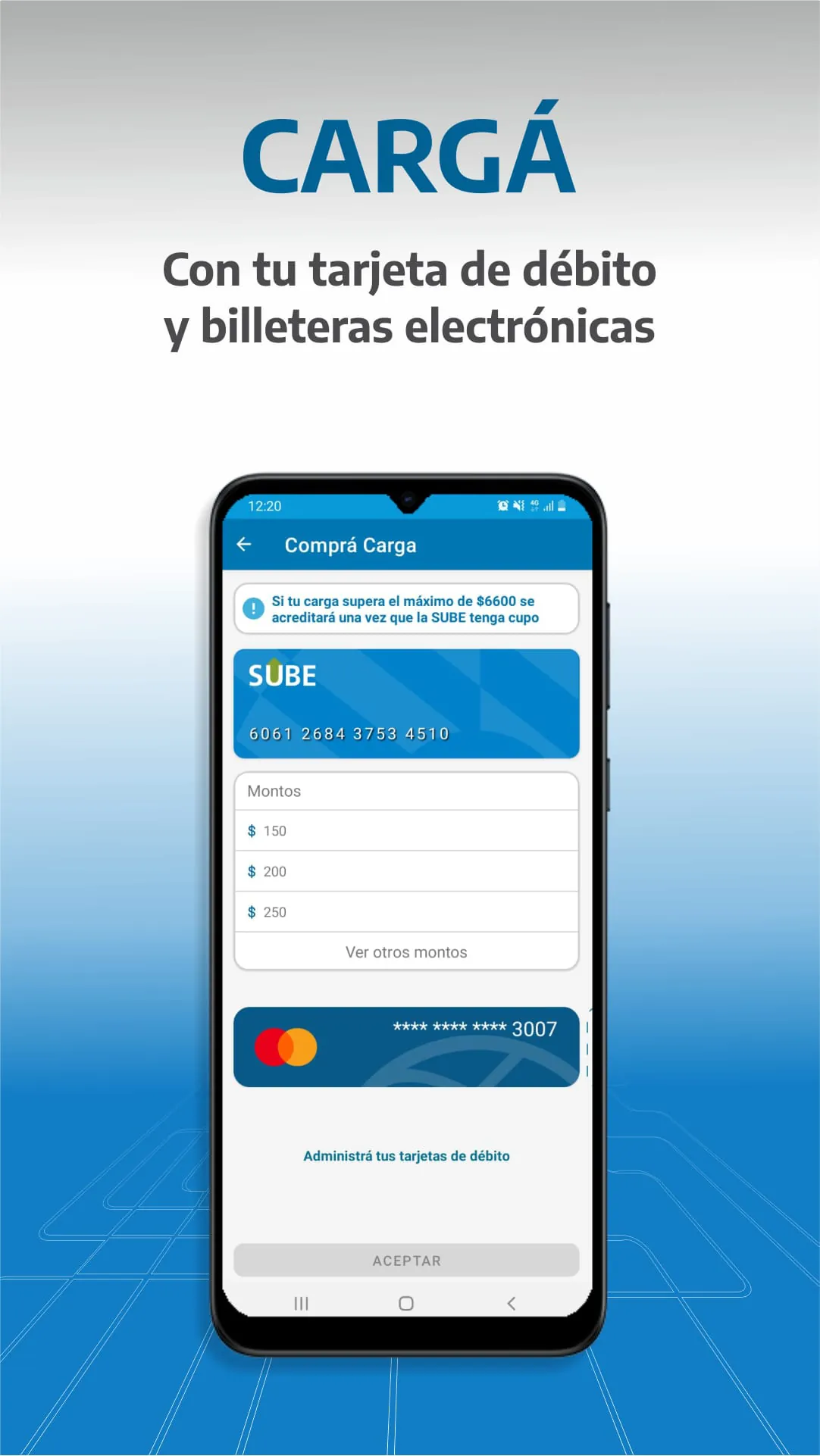Viewport: 820px width, 1456px height.
Task: Choose the $250 recharge amount
Action: click(406, 912)
